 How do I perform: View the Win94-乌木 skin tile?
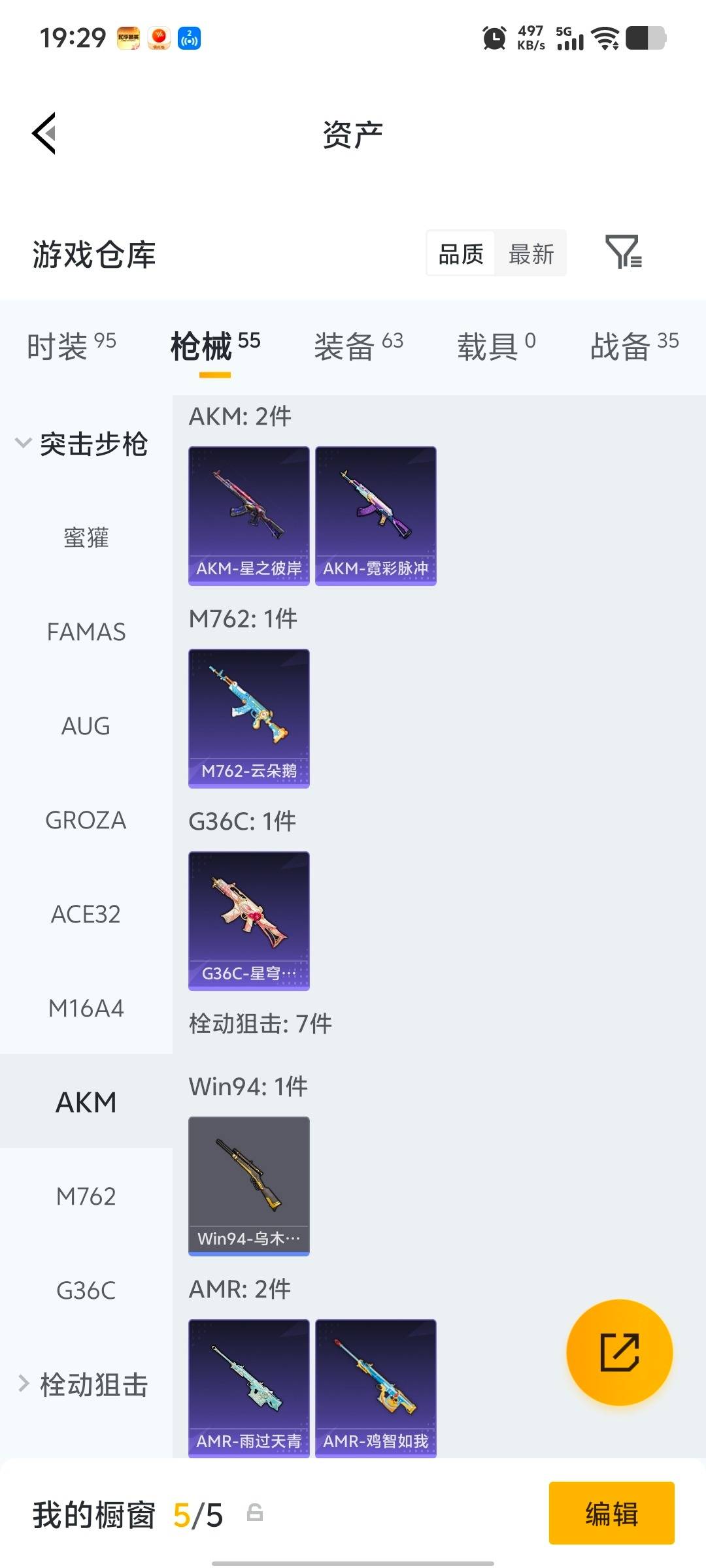pyautogui.click(x=249, y=1186)
